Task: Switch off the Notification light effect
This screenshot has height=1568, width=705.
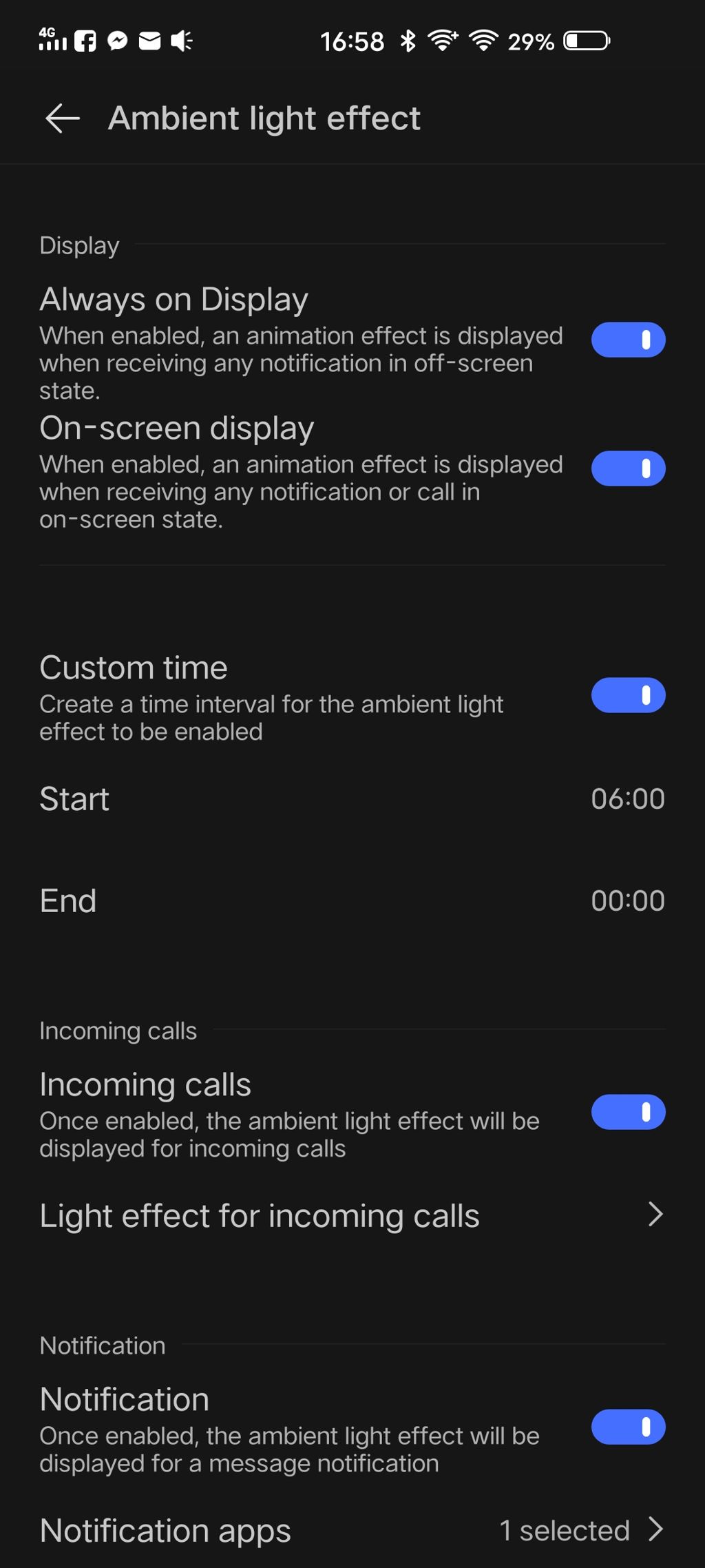Action: (628, 1427)
